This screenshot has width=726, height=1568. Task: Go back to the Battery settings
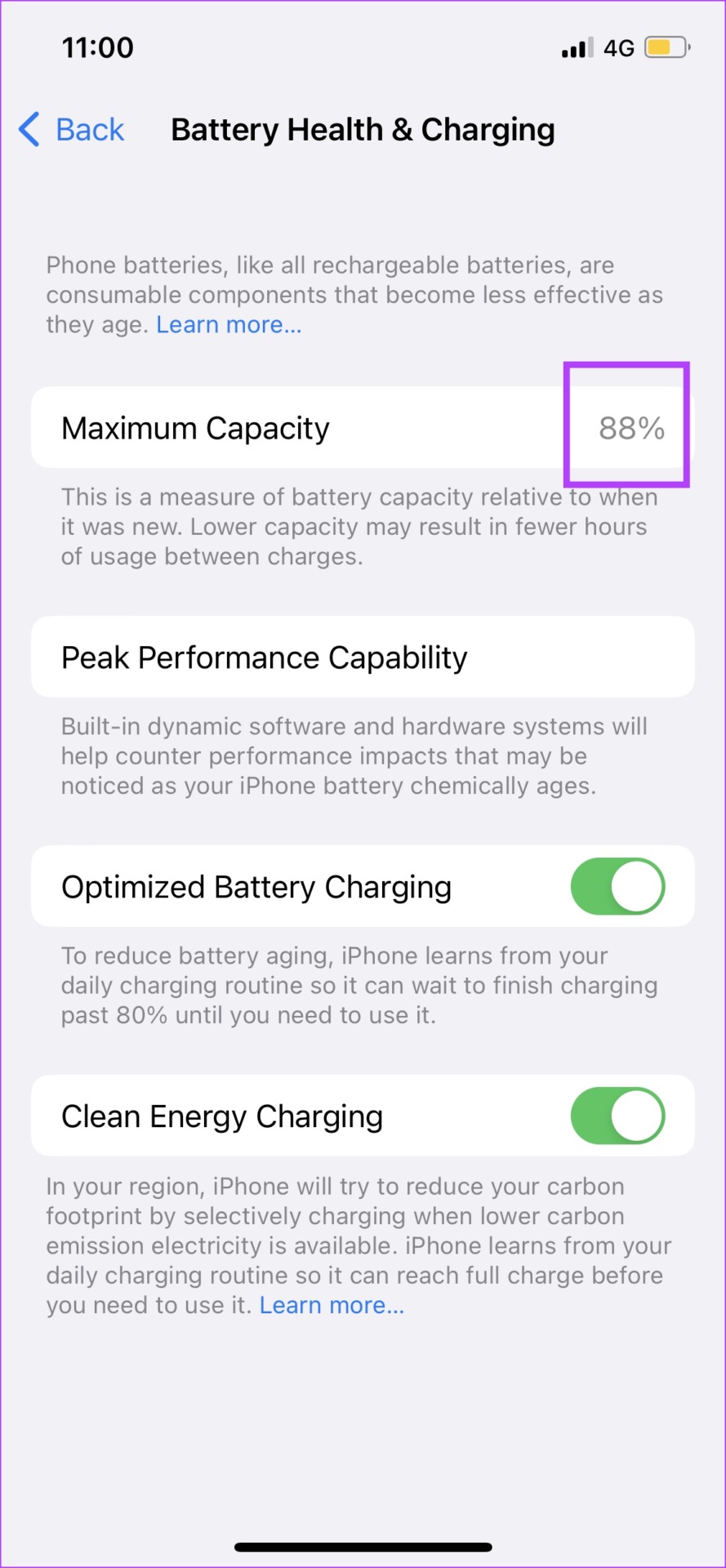[x=72, y=130]
